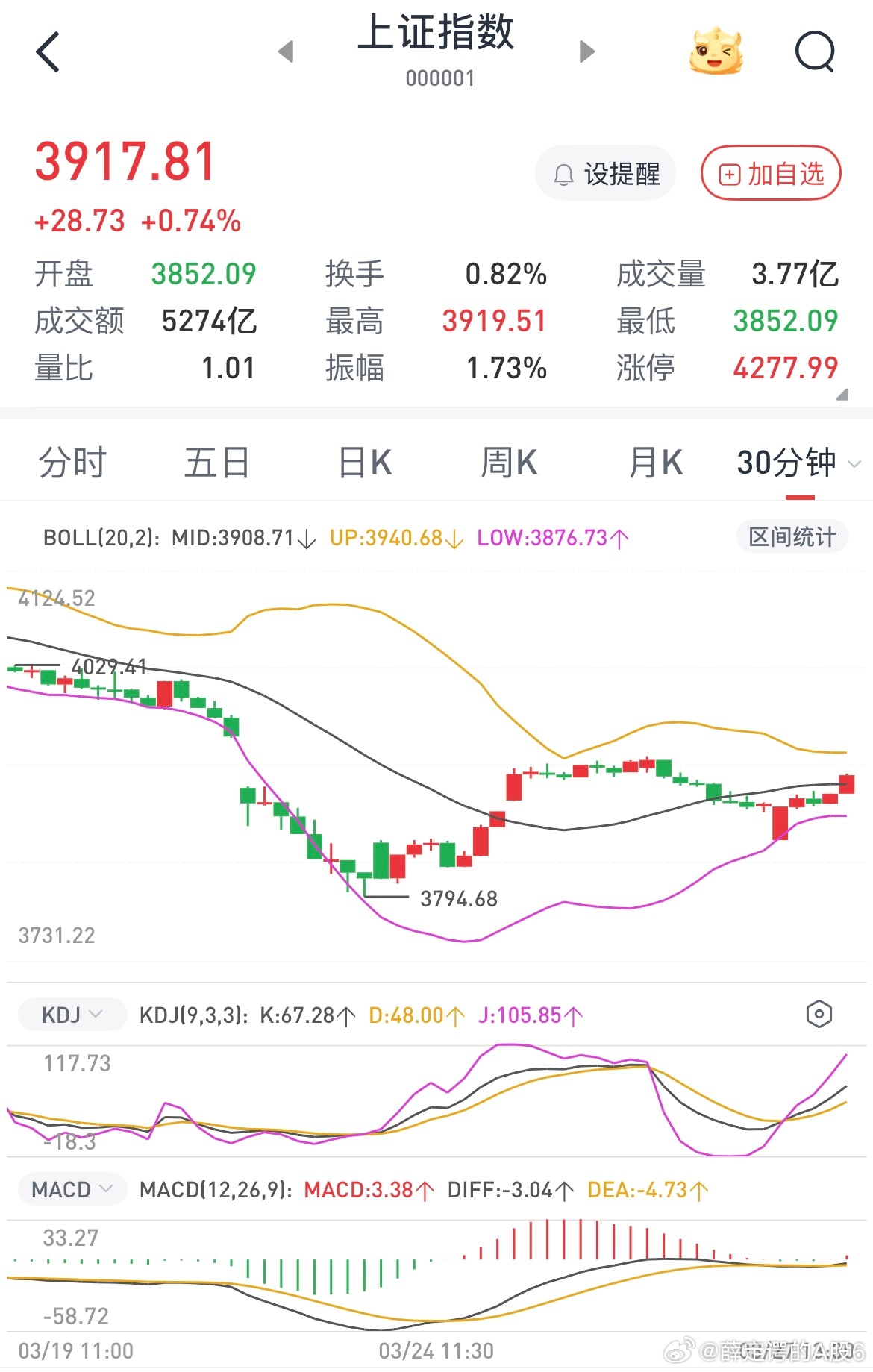Switch to the 月K tab
This screenshot has height=1372, width=873.
coord(654,463)
